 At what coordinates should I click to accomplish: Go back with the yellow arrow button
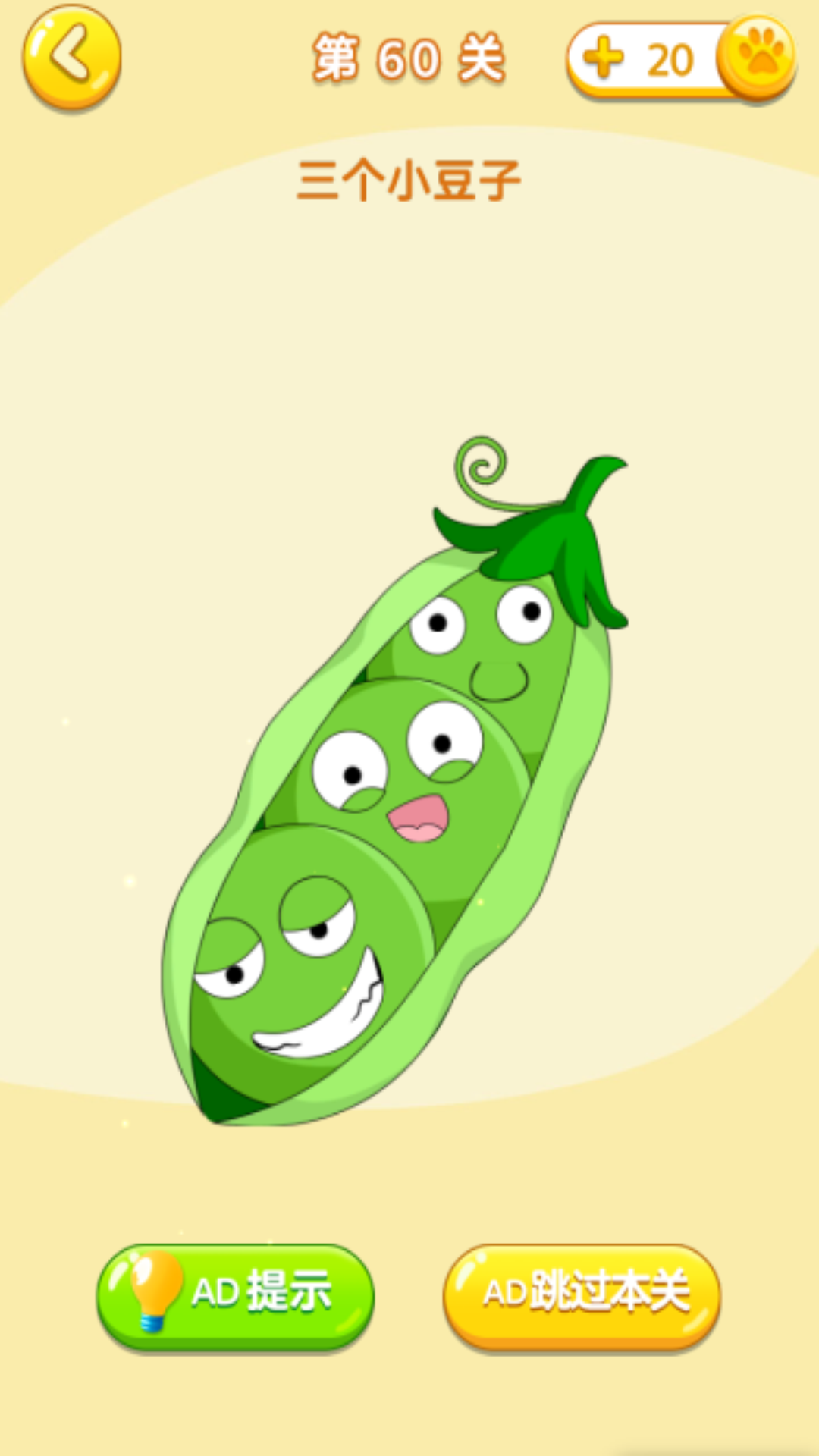pos(72,57)
